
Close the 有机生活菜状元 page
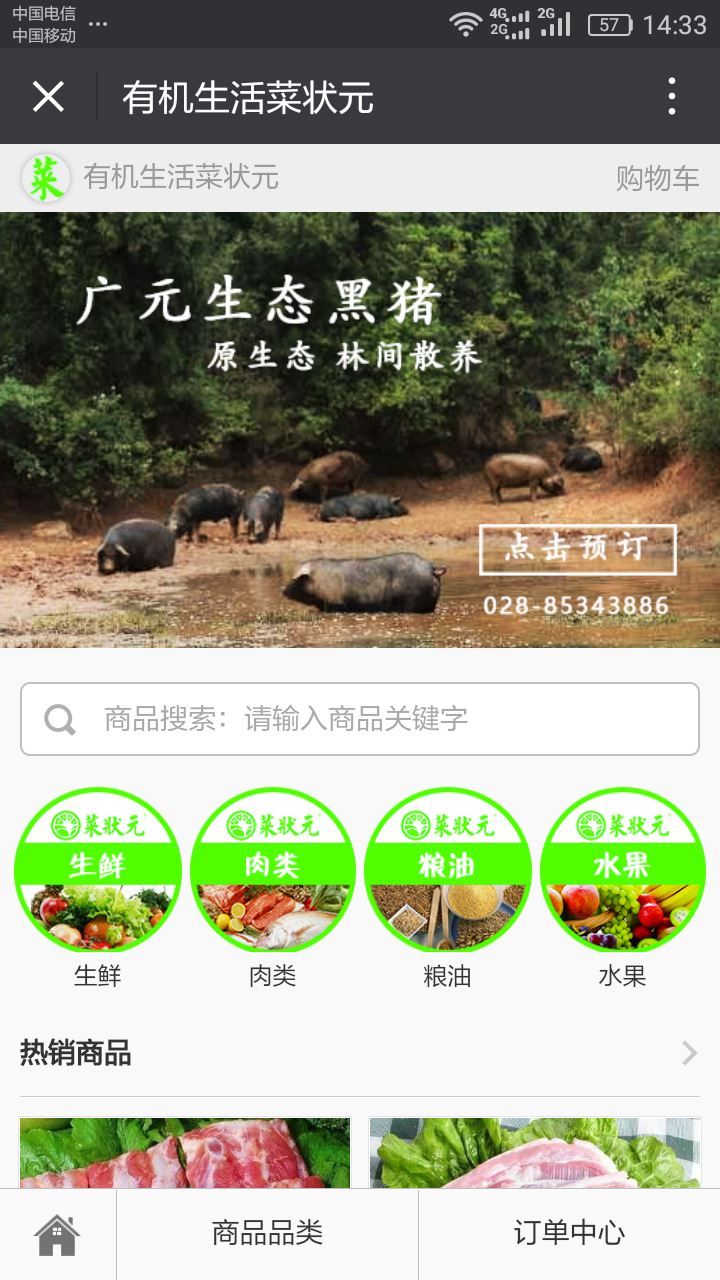tap(48, 97)
